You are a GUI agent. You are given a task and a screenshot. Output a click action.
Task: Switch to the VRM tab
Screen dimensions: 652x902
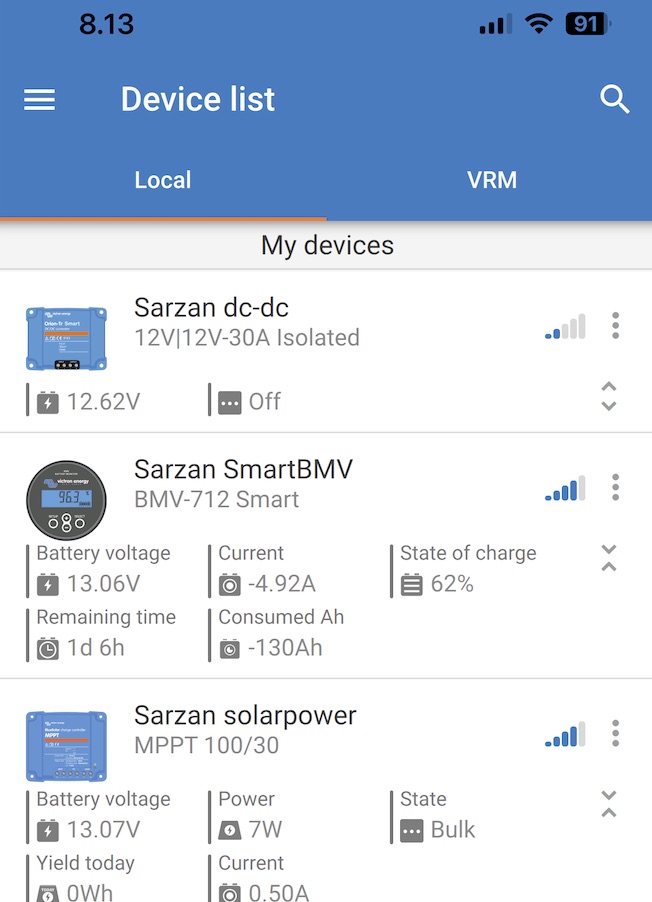491,180
